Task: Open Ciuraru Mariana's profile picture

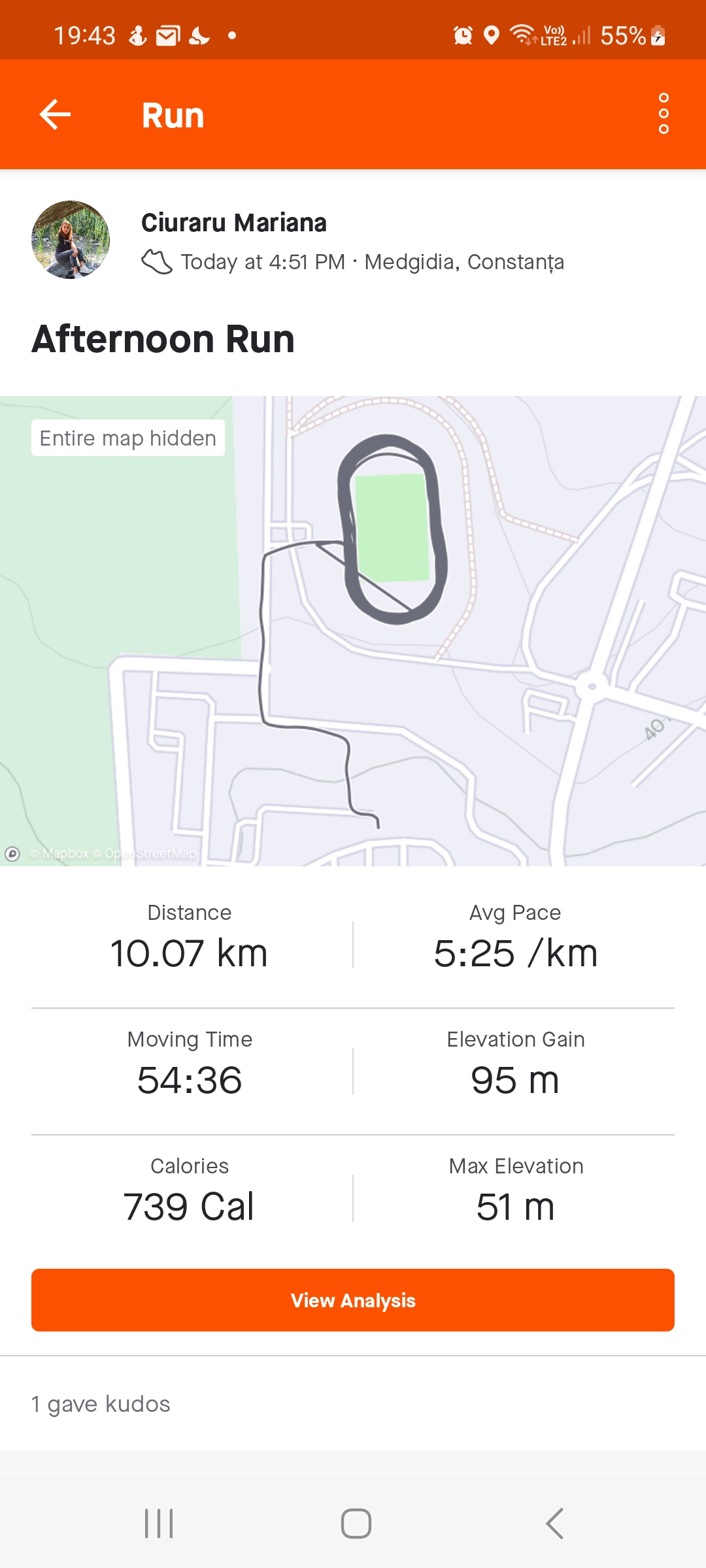Action: pos(71,240)
